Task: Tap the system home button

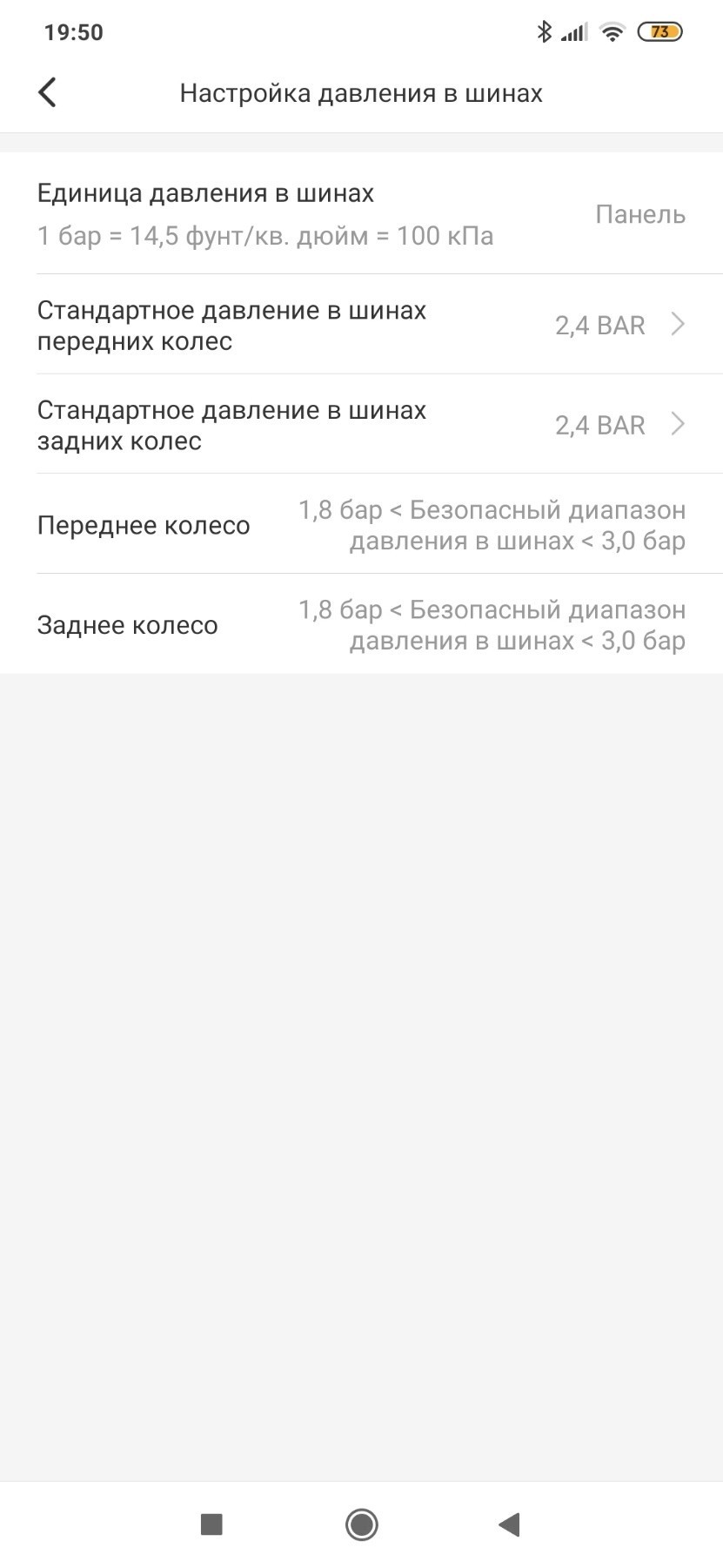Action: point(361,1524)
